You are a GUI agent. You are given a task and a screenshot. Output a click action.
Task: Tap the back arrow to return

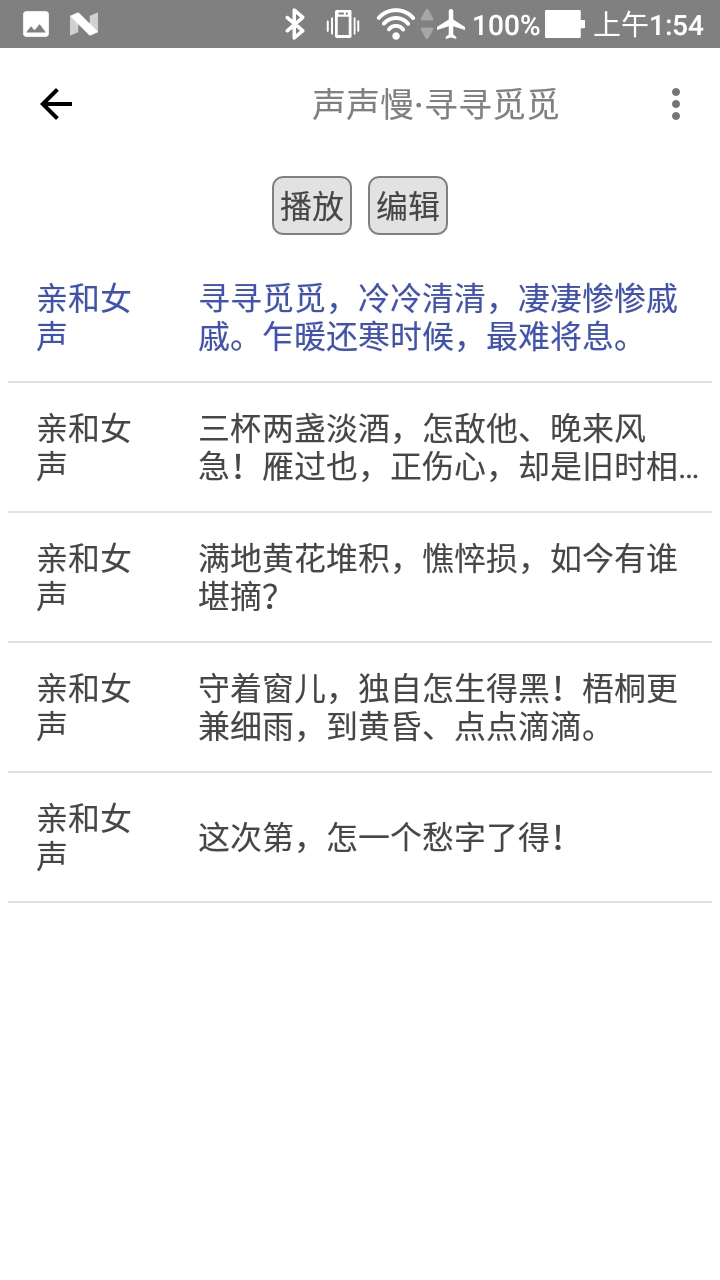57,102
